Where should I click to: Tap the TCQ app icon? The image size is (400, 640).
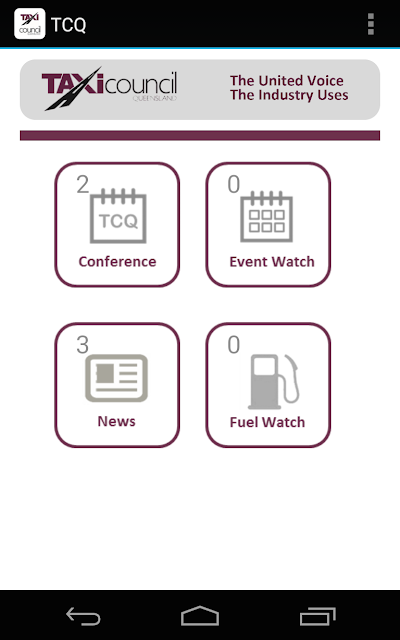coord(30,24)
